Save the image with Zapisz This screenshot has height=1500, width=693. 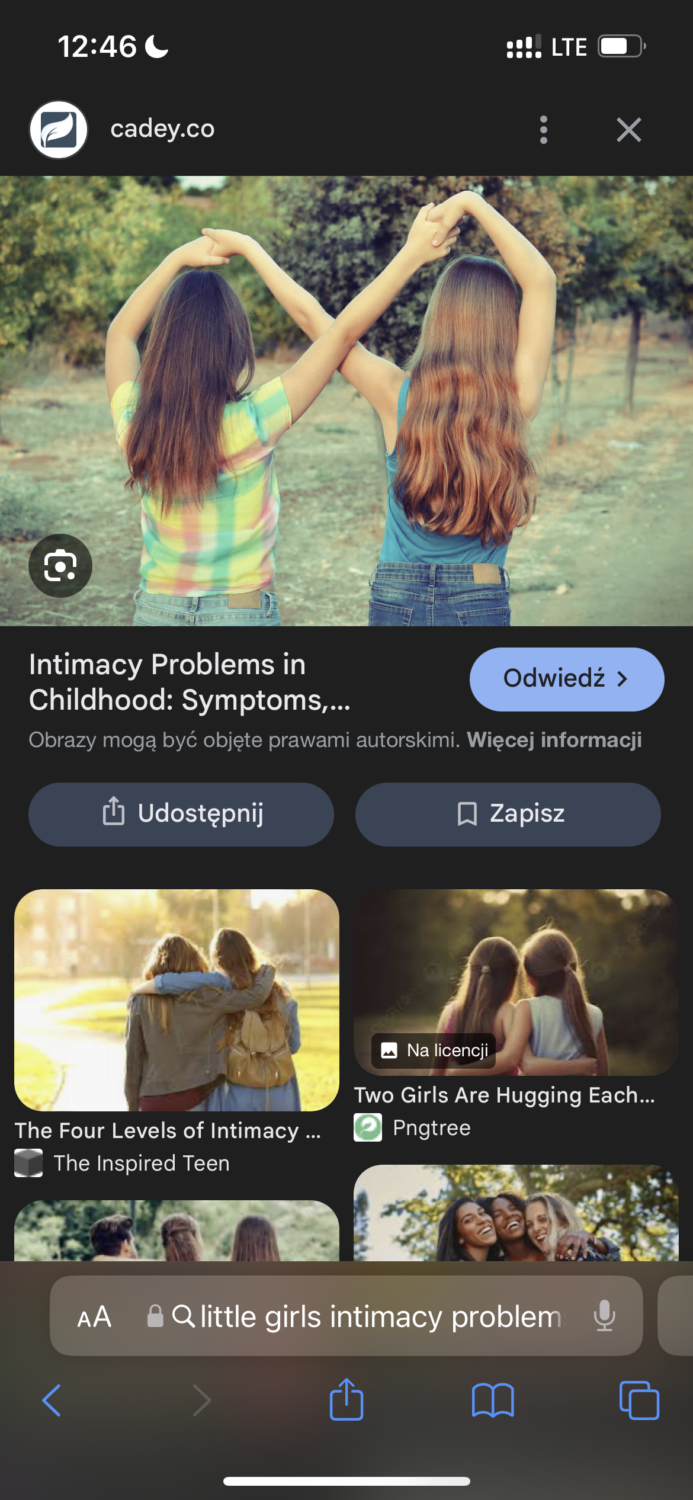(x=508, y=814)
